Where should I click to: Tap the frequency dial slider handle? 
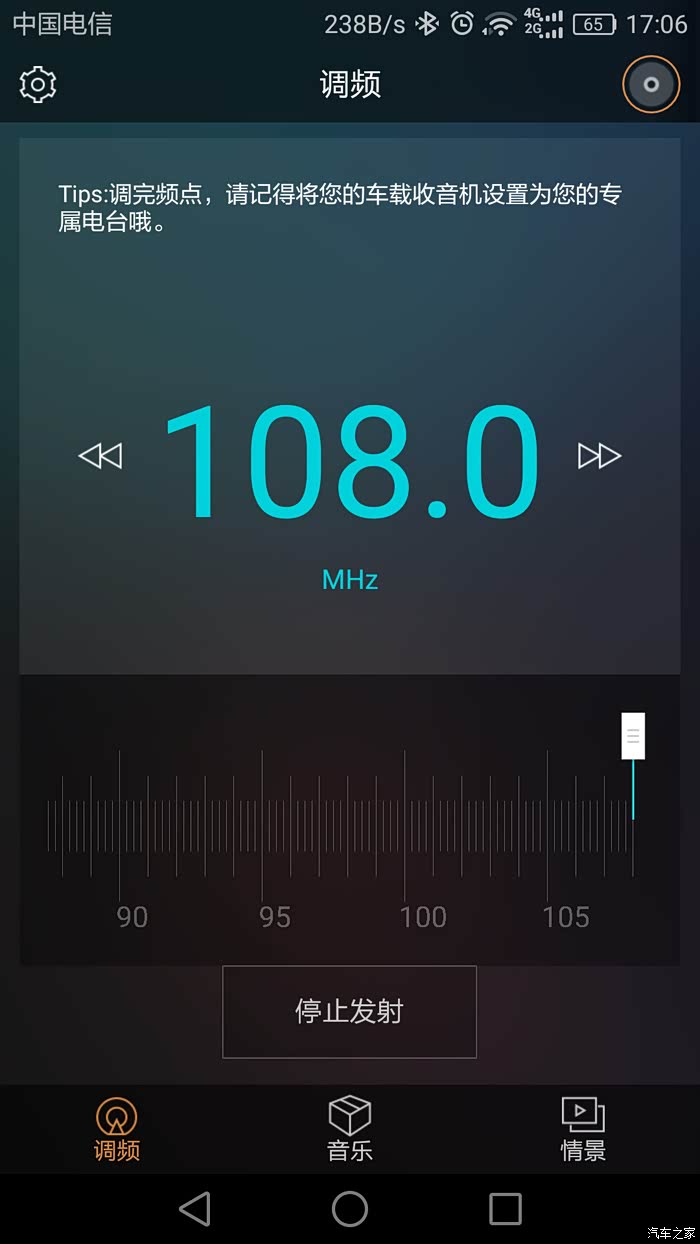click(x=633, y=736)
